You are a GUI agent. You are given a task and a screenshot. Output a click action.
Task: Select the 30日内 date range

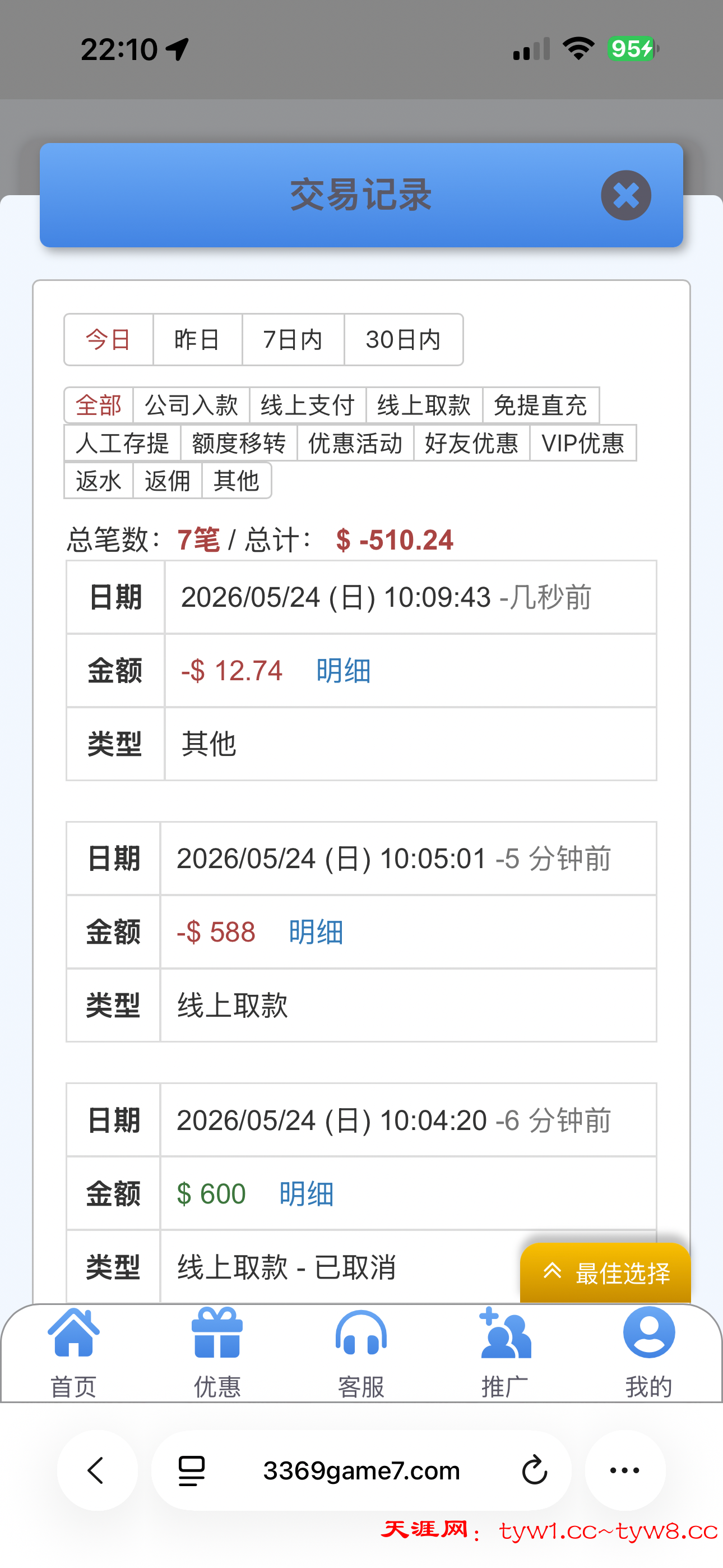click(403, 340)
